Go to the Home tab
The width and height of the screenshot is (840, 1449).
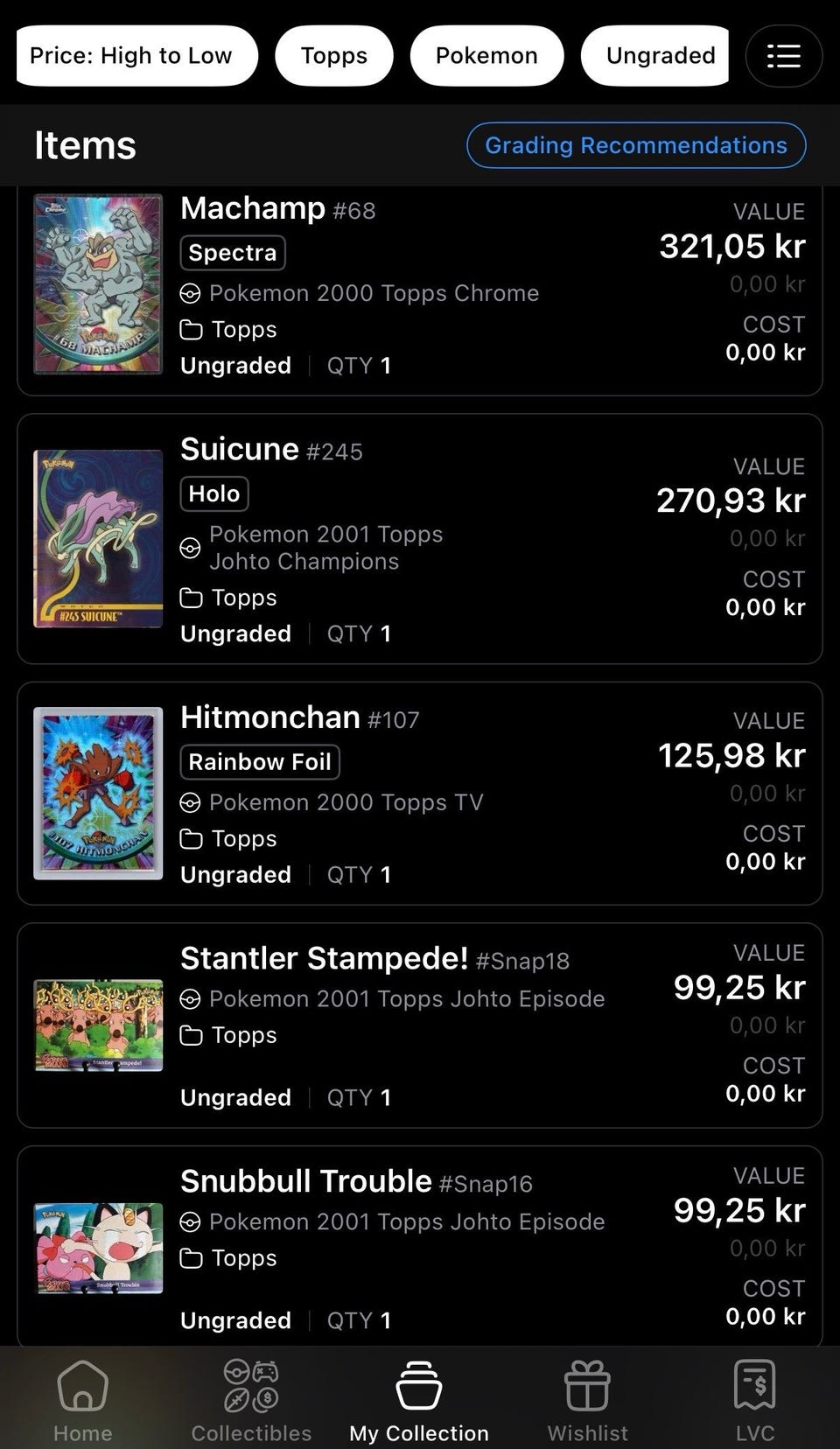point(83,1400)
